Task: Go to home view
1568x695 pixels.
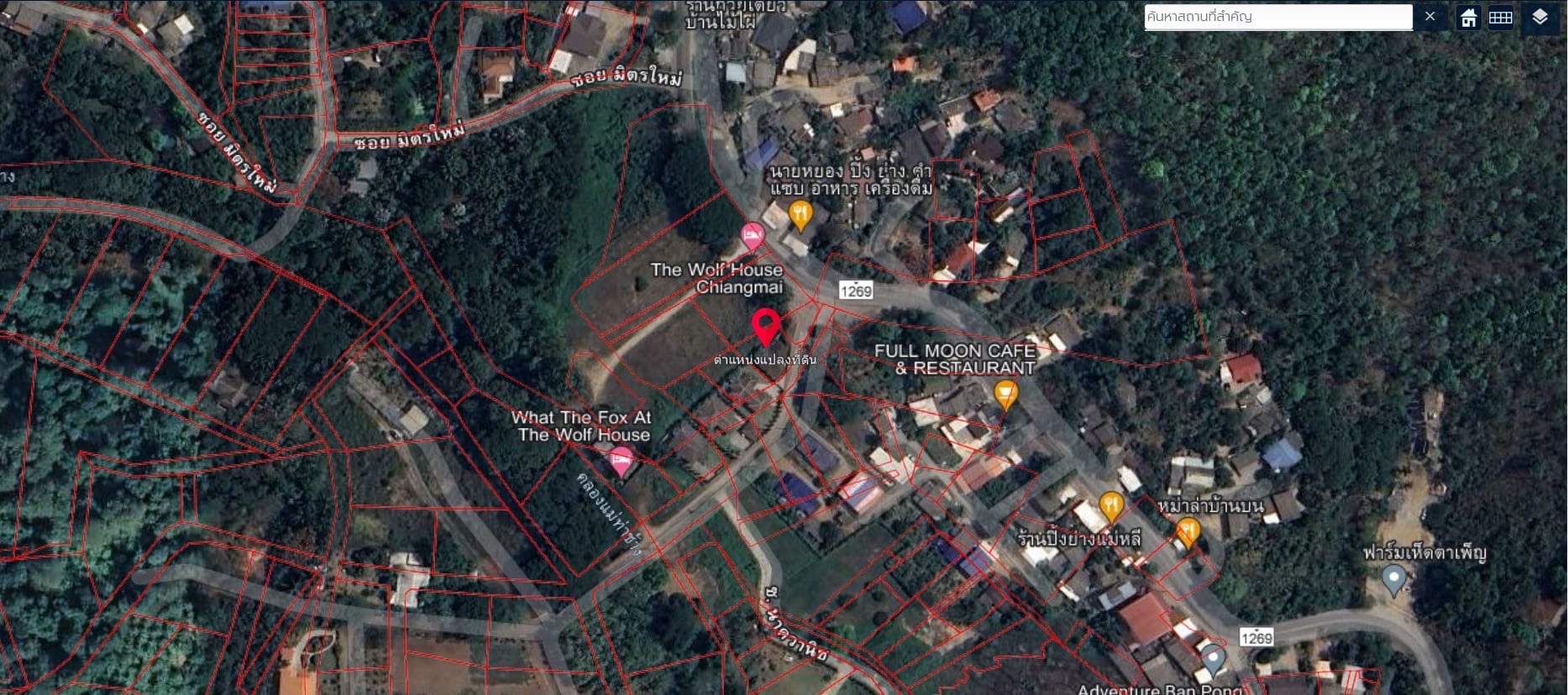Action: (1468, 18)
